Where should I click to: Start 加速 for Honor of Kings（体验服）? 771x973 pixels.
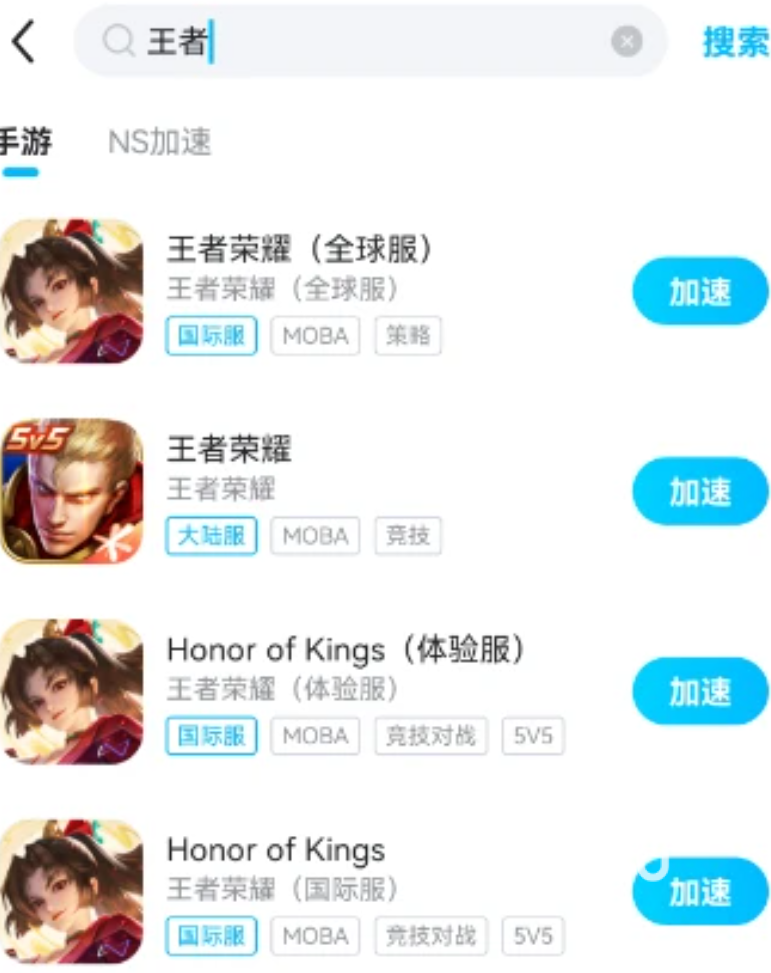(700, 691)
